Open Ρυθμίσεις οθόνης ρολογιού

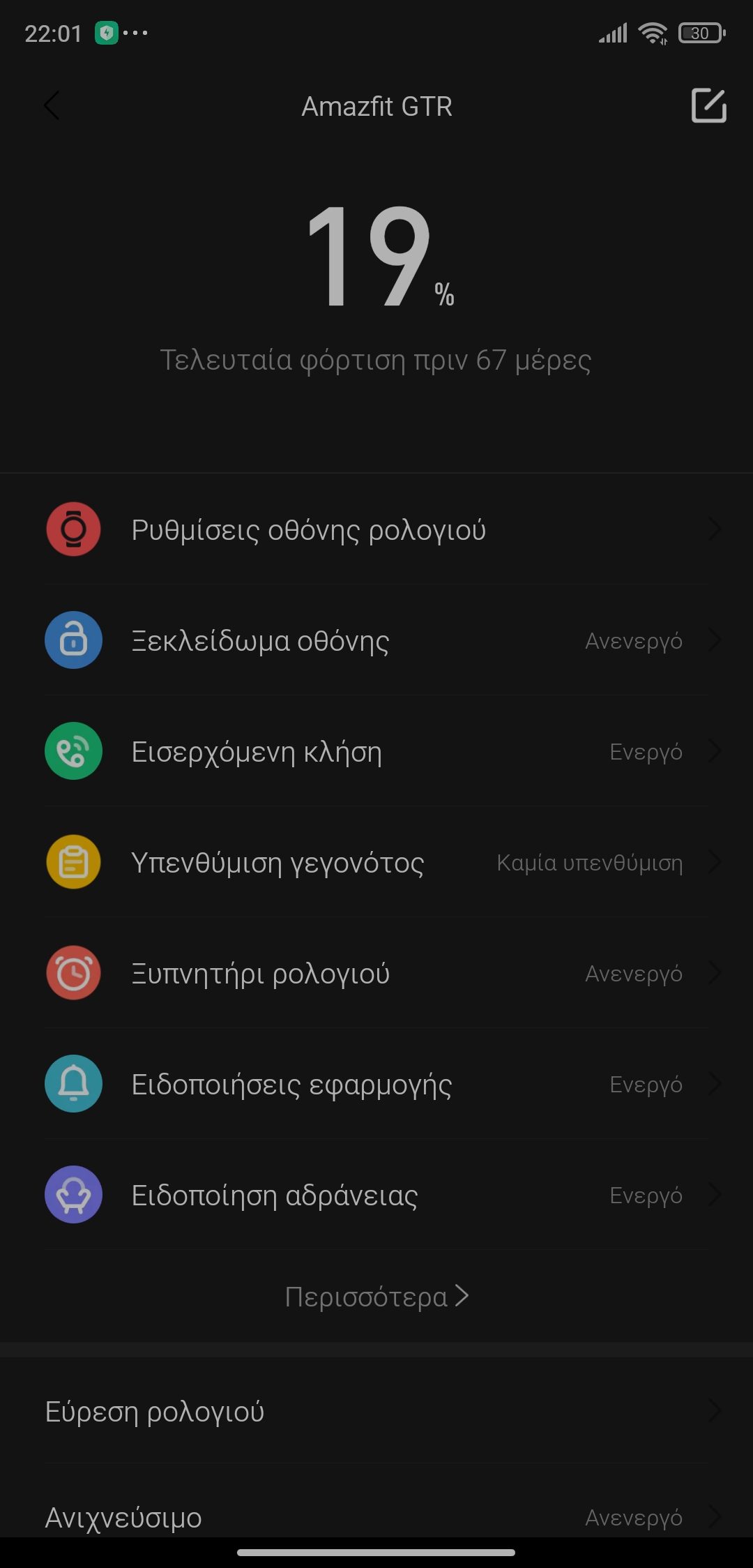point(376,530)
